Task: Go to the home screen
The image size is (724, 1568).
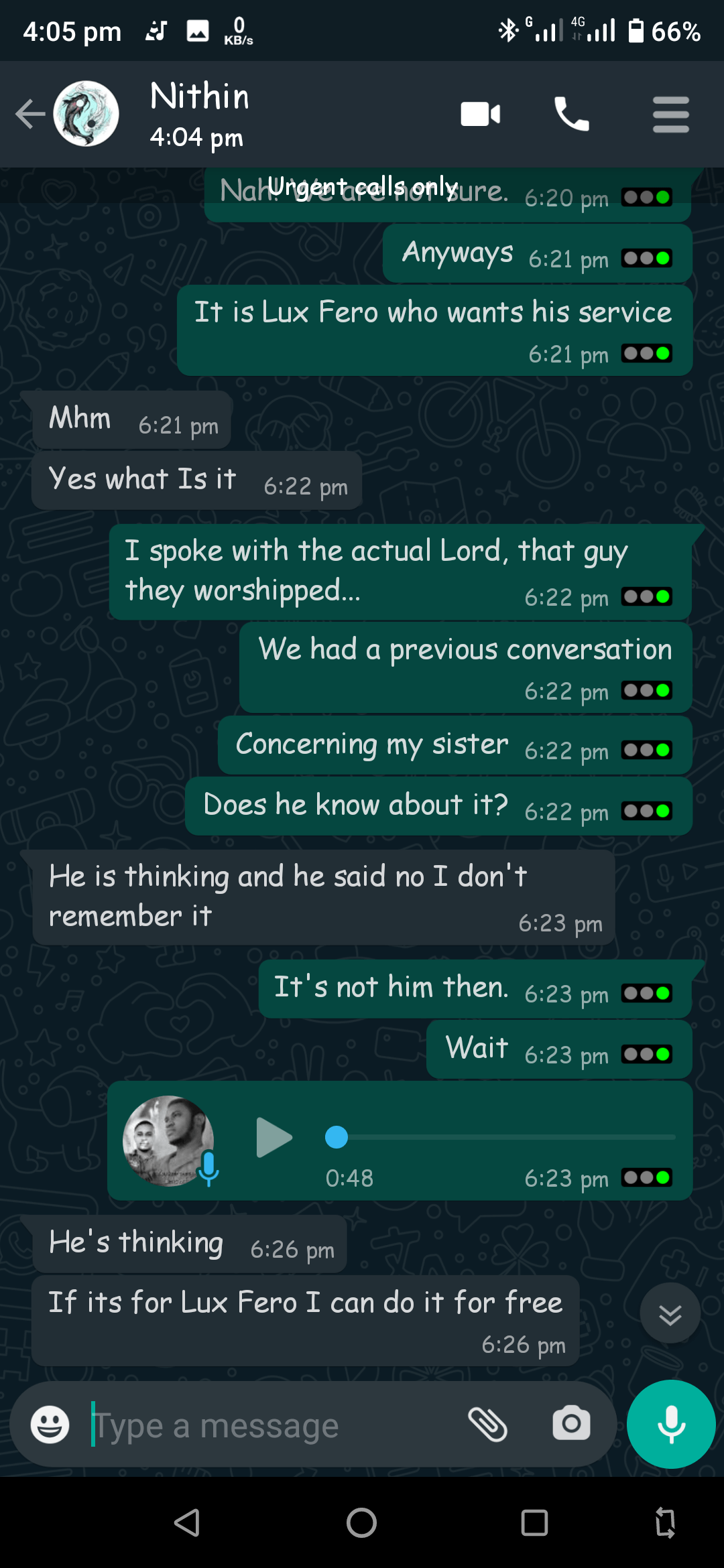Action: click(361, 1523)
